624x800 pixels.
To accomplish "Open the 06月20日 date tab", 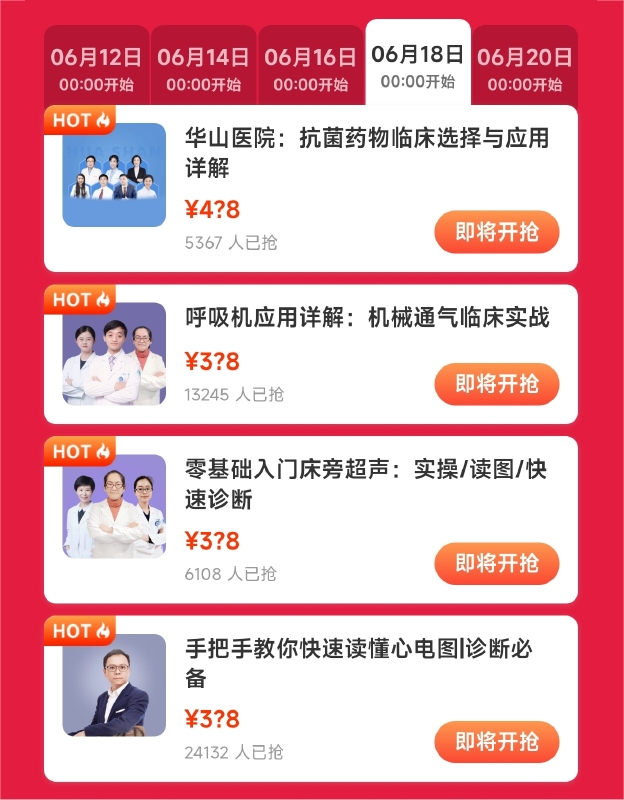I will 525,67.
